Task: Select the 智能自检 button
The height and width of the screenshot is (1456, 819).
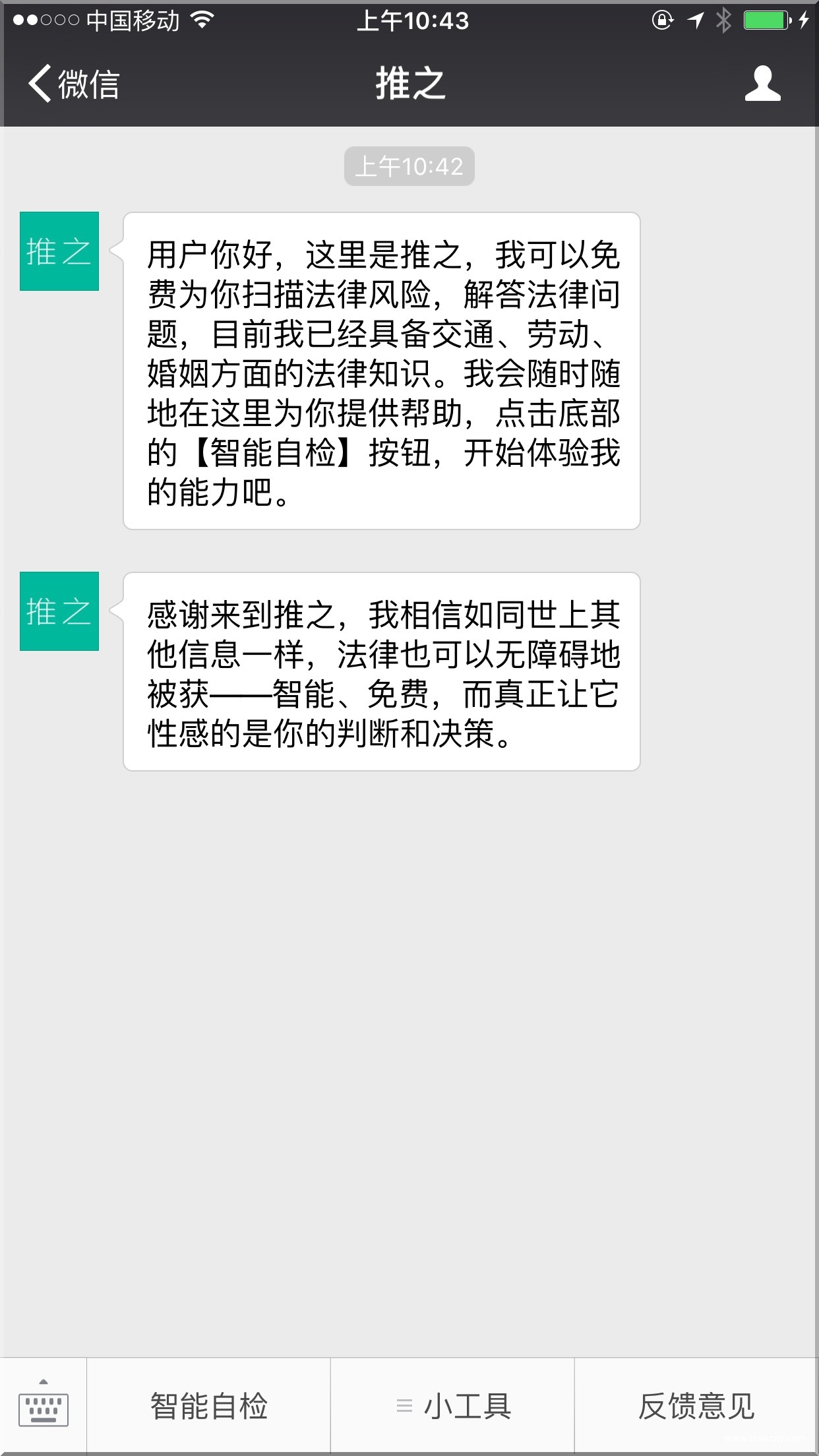Action: click(210, 1405)
